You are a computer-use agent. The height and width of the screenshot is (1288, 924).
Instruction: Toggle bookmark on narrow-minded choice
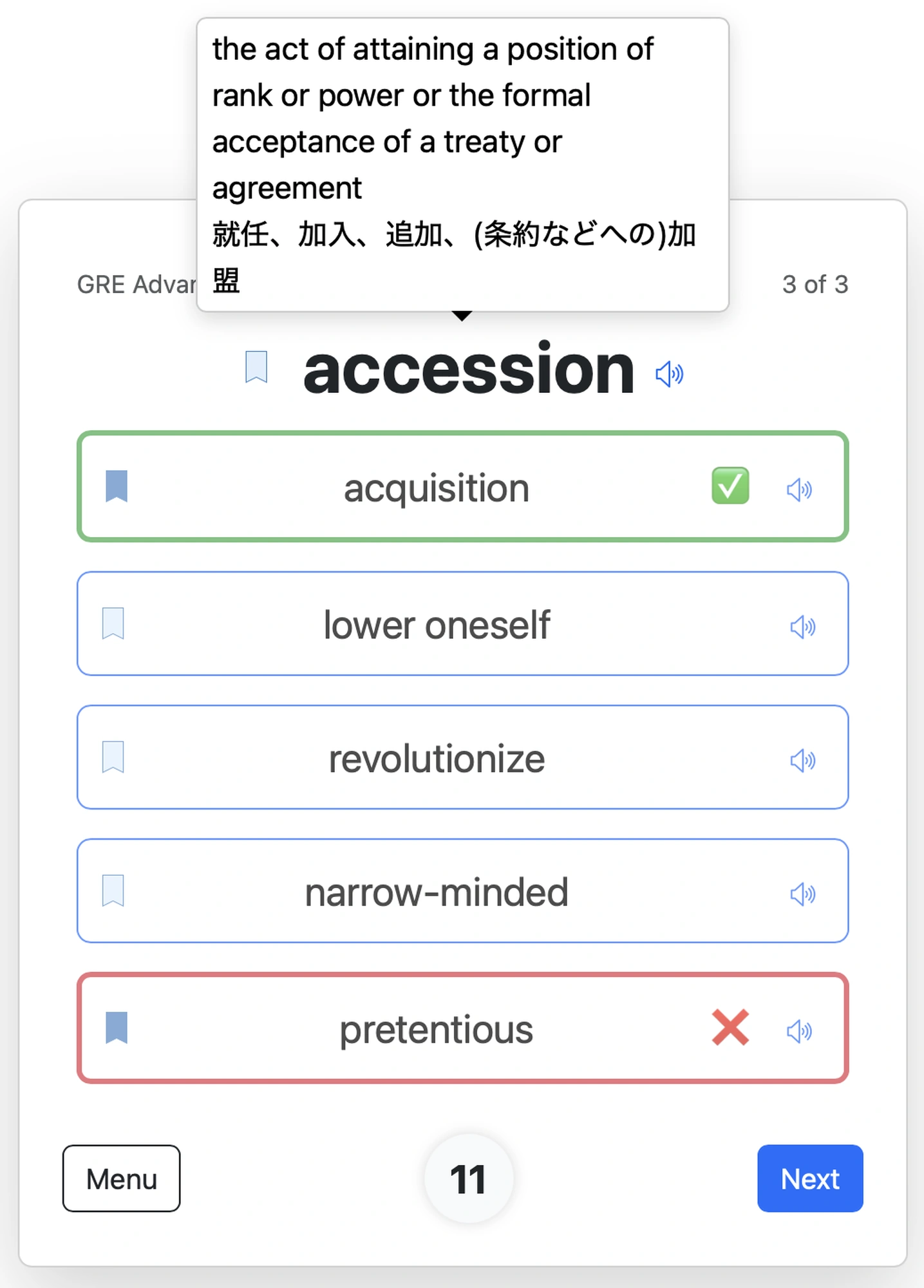pos(113,892)
